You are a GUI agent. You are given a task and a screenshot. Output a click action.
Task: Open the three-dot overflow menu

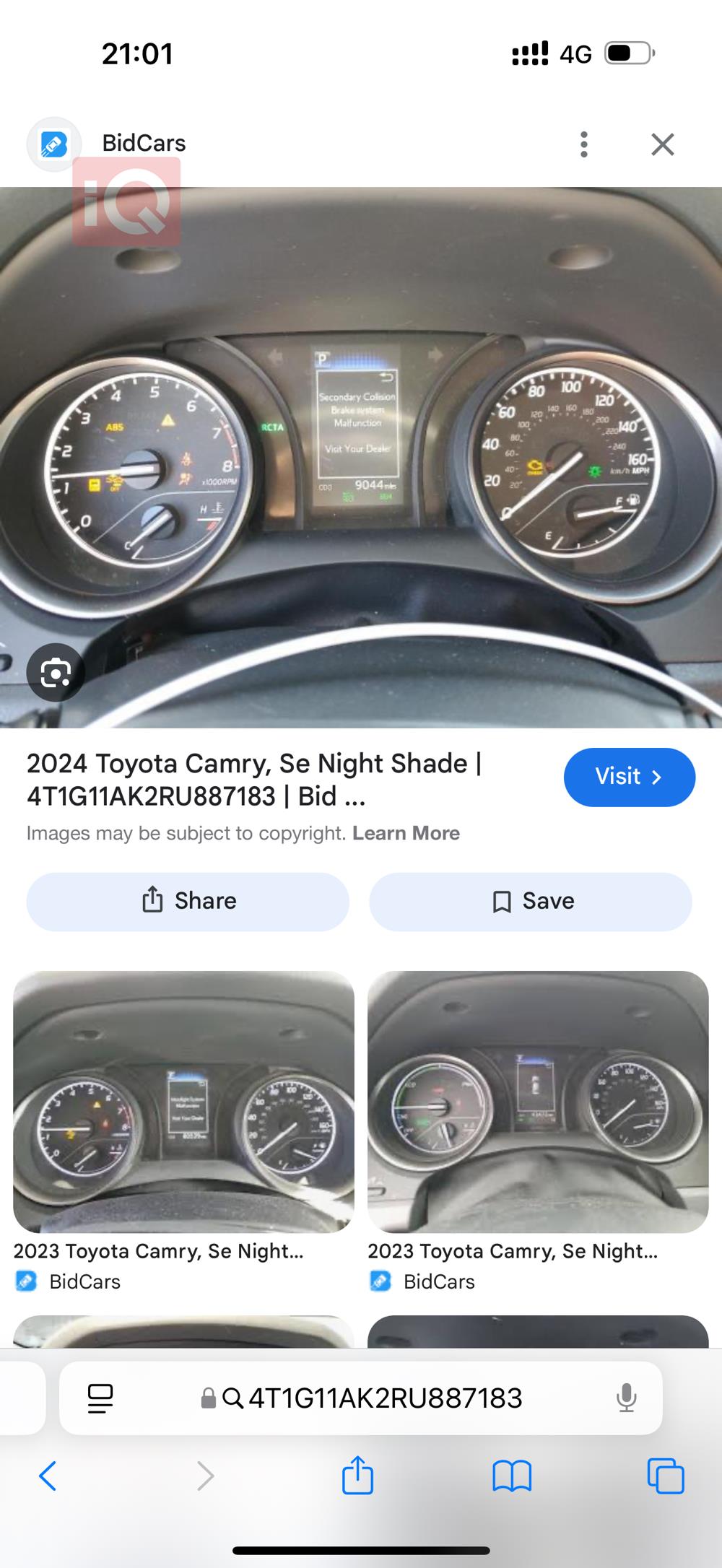tap(584, 144)
